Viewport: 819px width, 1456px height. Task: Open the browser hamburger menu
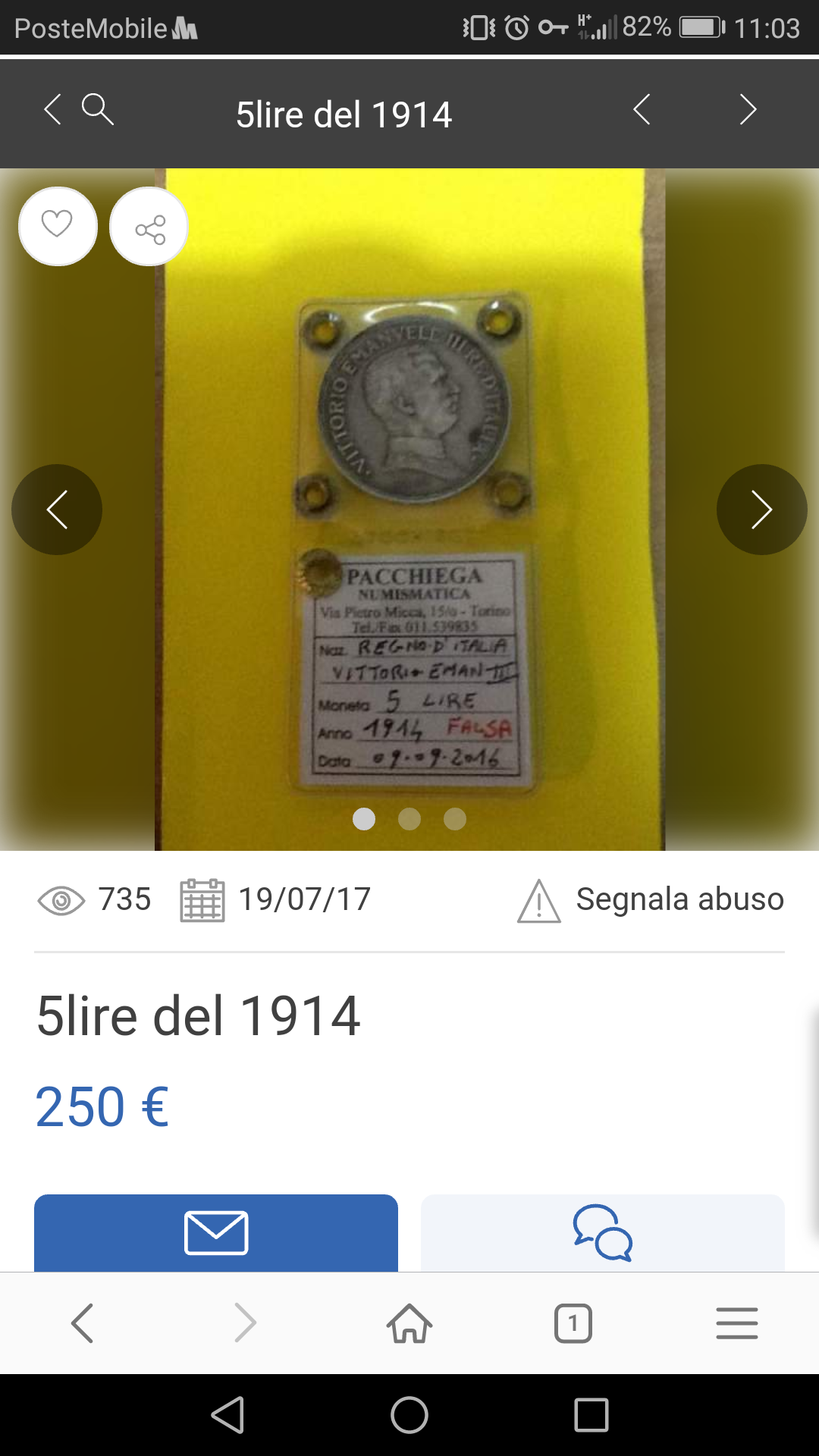pos(737,1323)
